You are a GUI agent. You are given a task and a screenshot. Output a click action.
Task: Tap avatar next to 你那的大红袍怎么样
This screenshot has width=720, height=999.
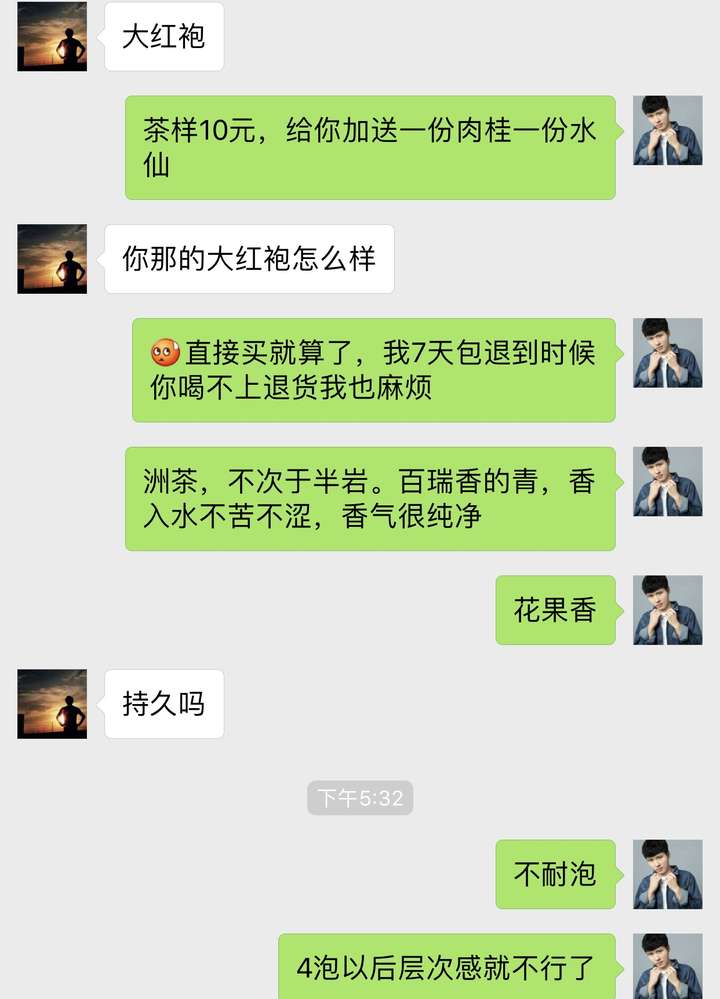point(52,259)
